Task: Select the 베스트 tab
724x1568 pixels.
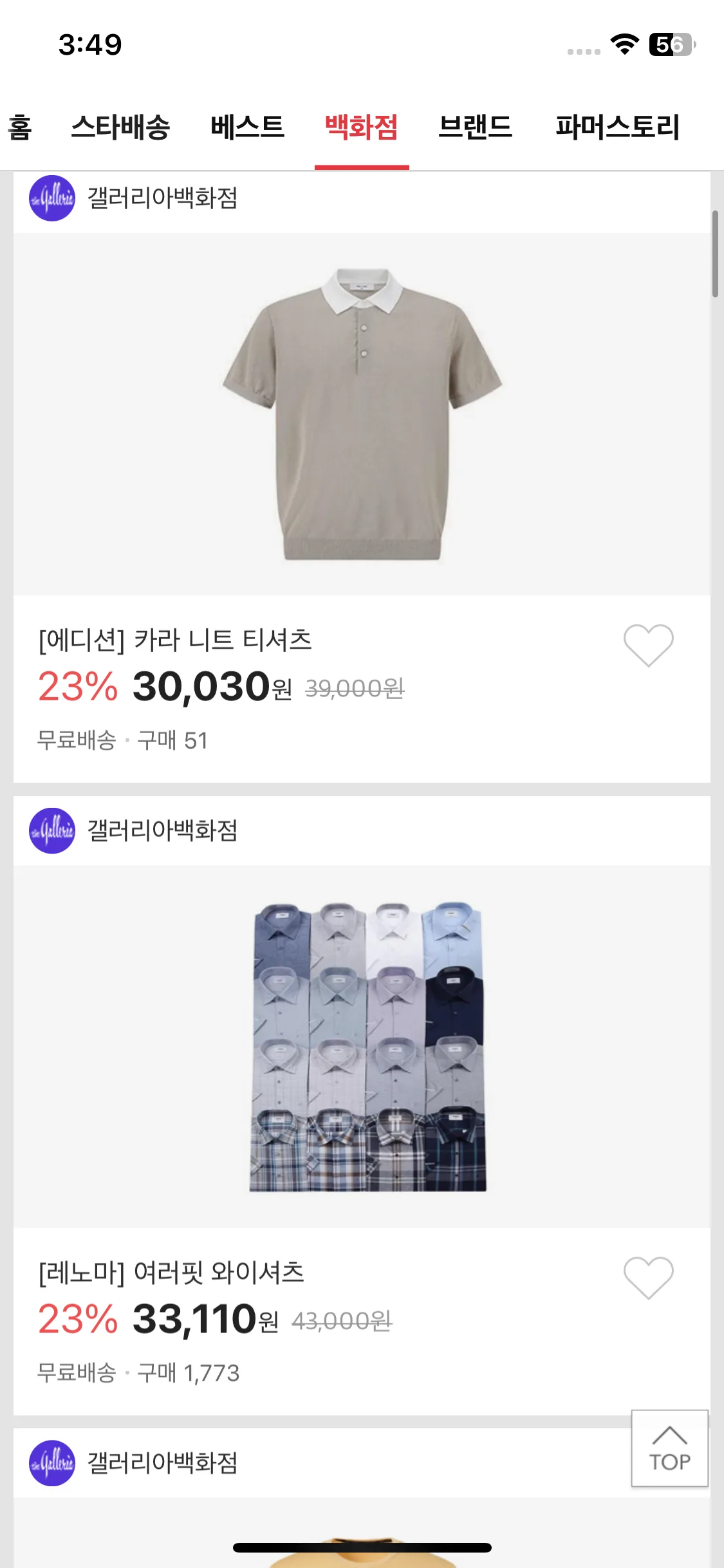Action: point(247,127)
